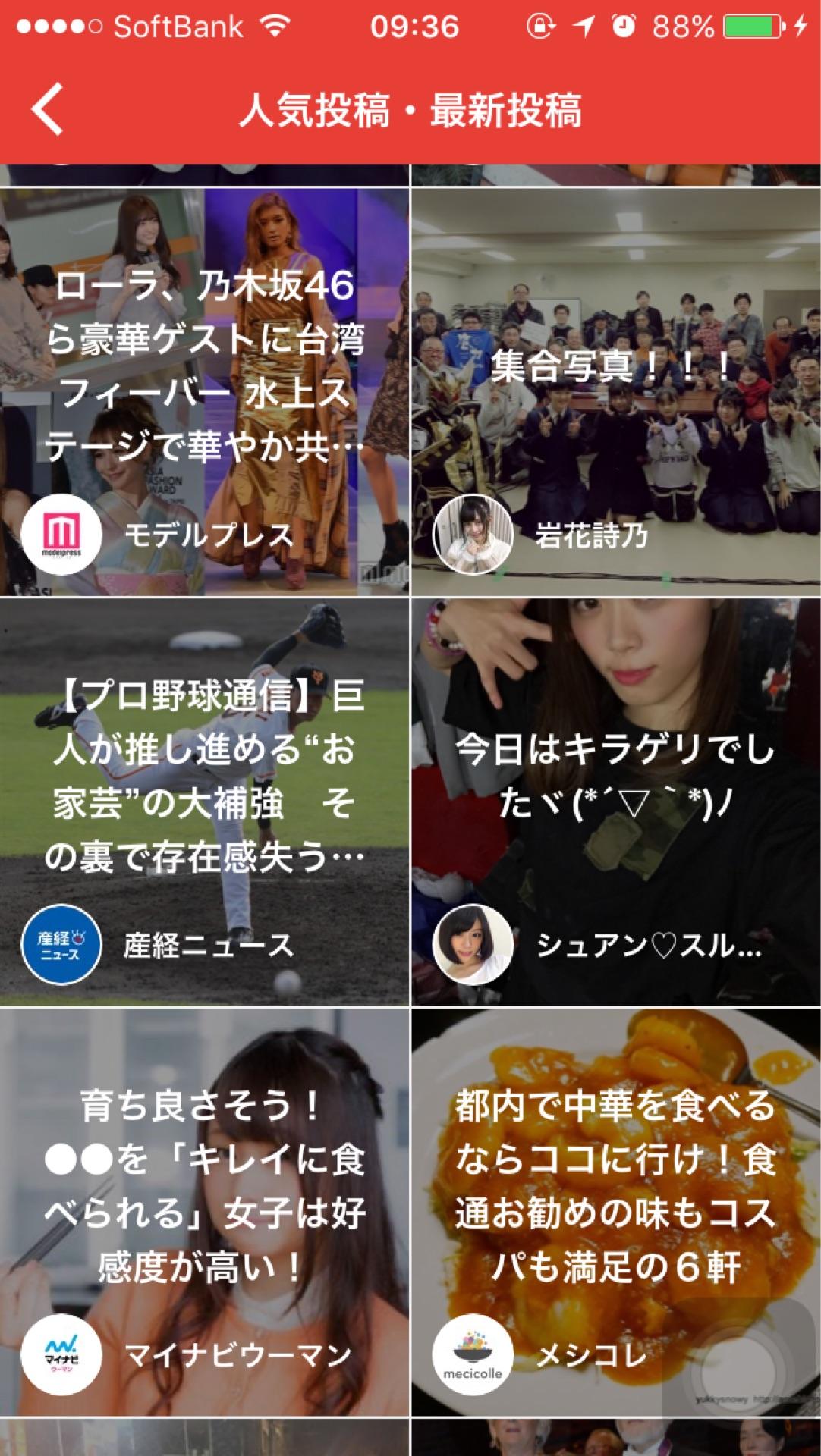Image resolution: width=821 pixels, height=1456 pixels.
Task: Open the マイナビウーマン article about 育ち良さそう
Action: click(x=205, y=1186)
